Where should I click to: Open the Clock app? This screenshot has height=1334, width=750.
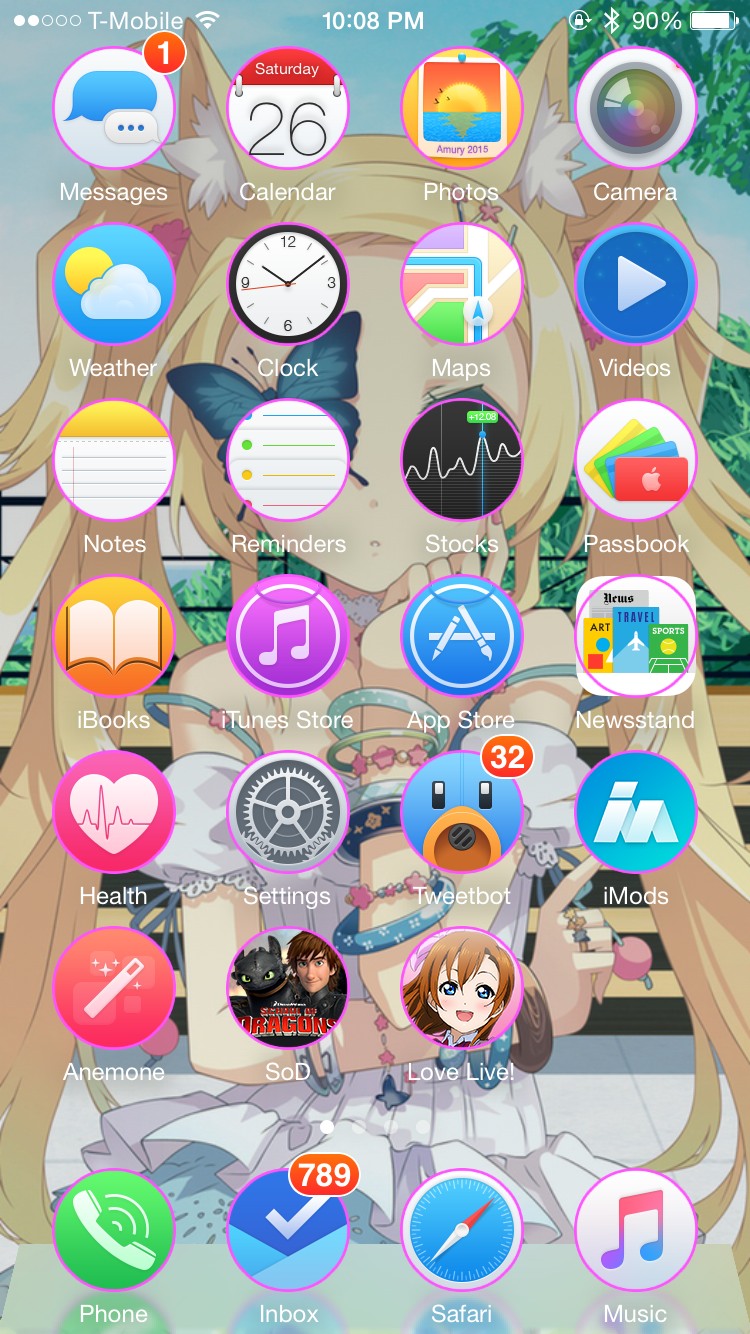point(287,284)
